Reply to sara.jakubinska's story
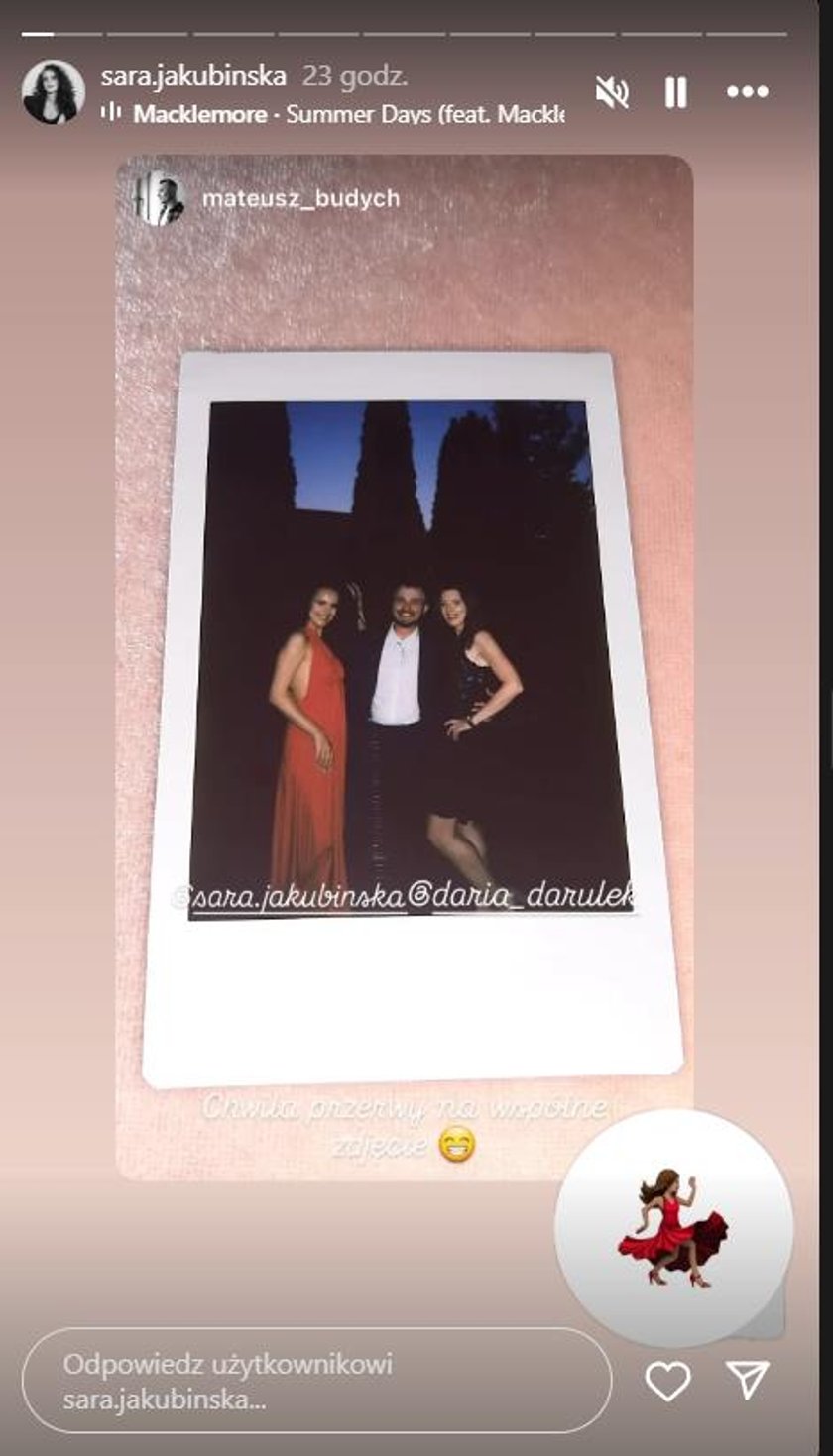 point(315,1381)
